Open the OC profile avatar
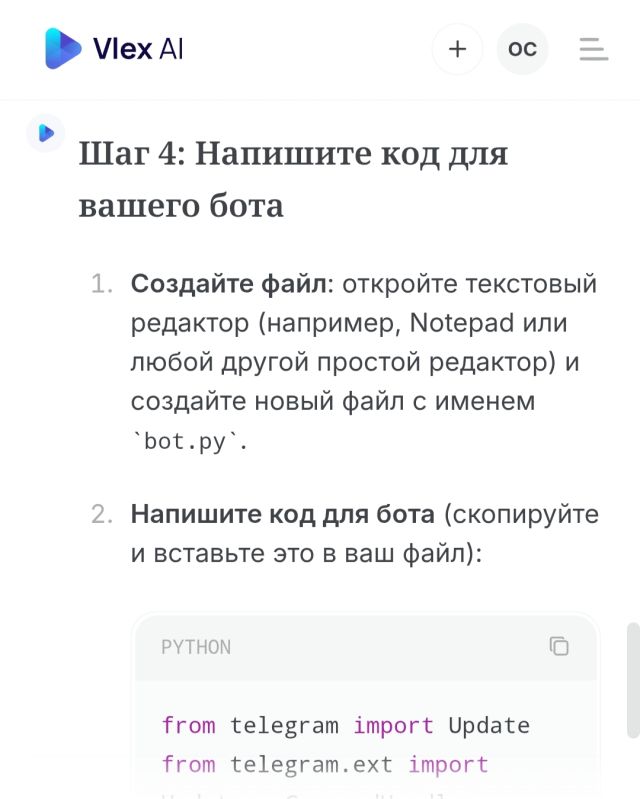640x799 pixels. click(x=522, y=49)
